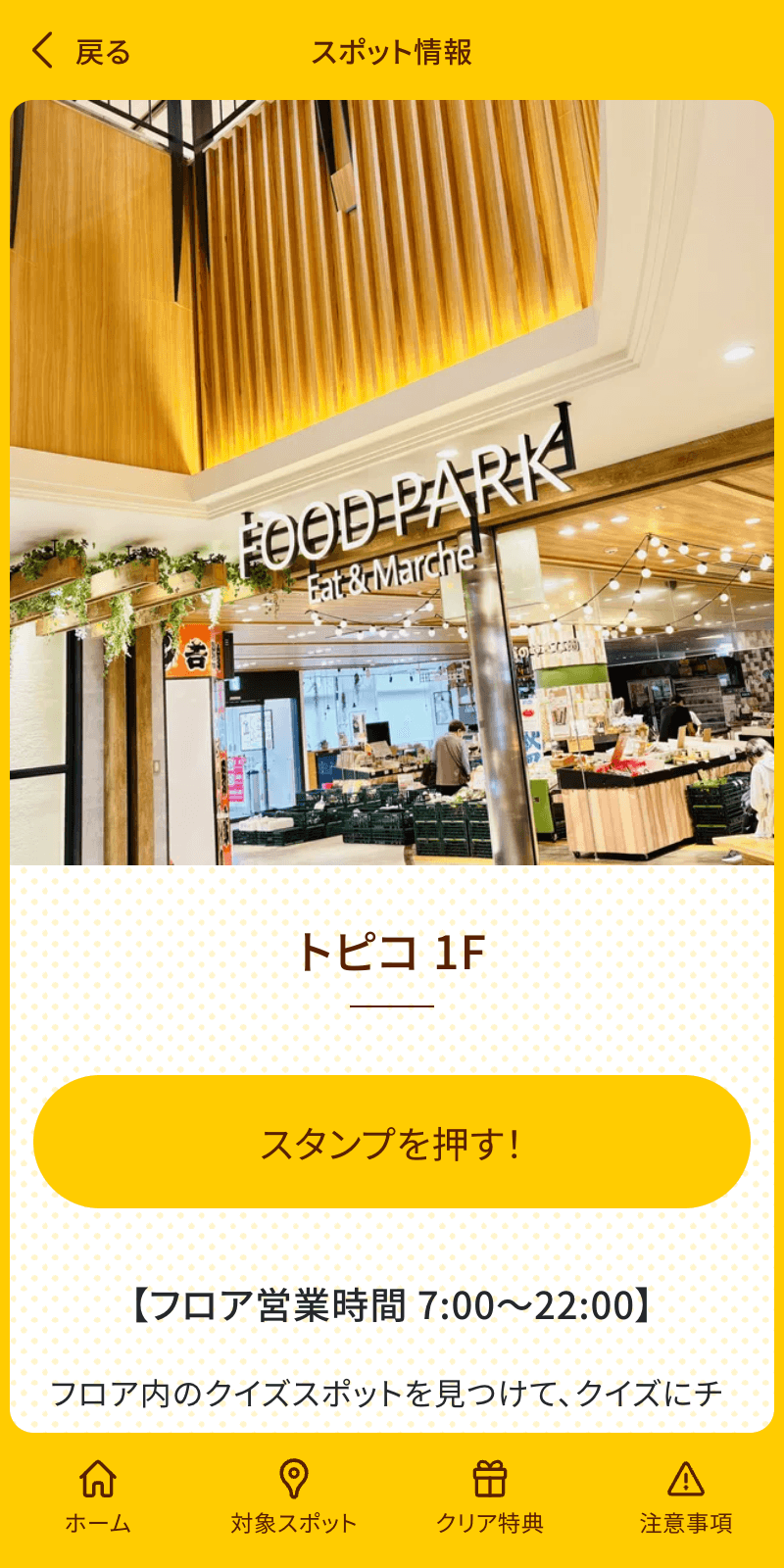Open the 注意事項 menu item

tap(684, 1520)
